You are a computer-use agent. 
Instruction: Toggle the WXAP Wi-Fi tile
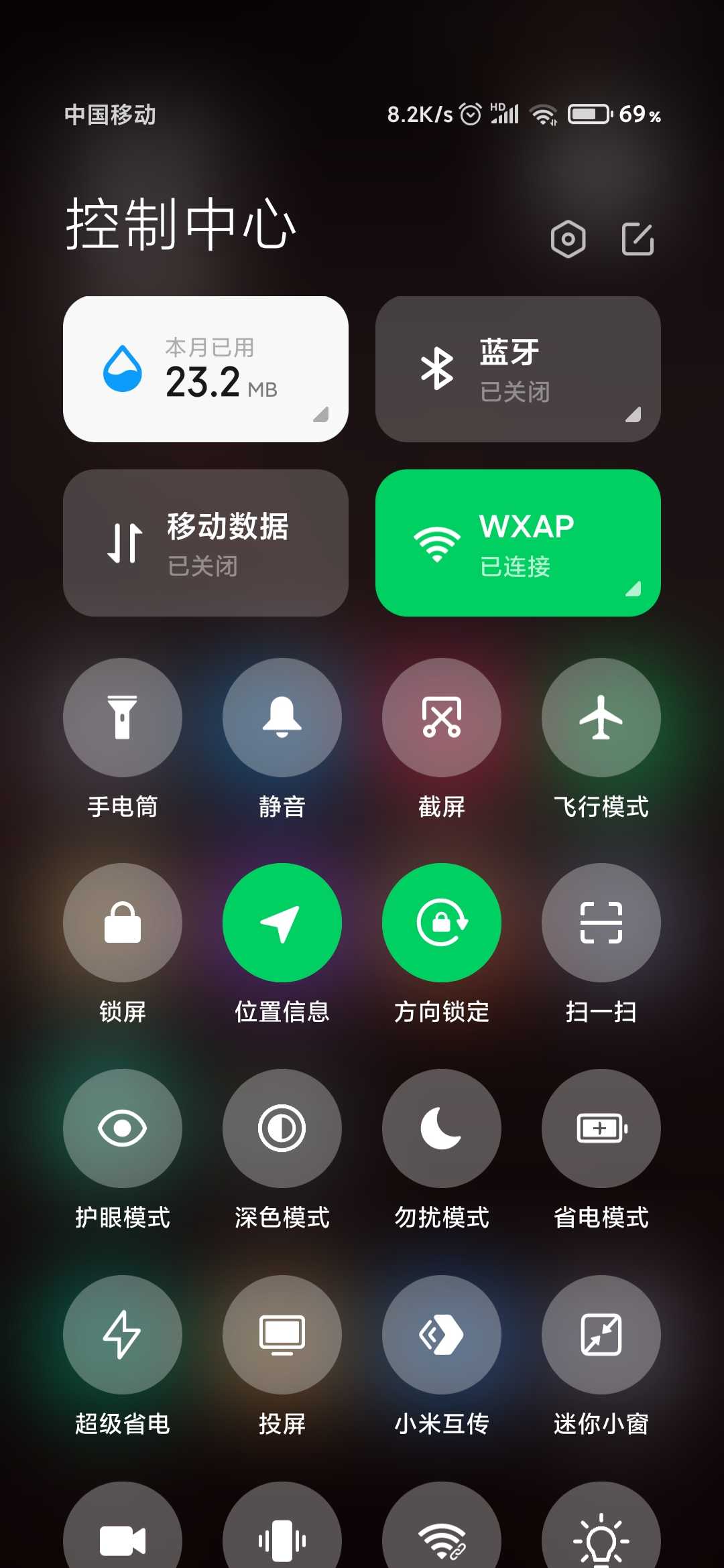pyautogui.click(x=518, y=543)
